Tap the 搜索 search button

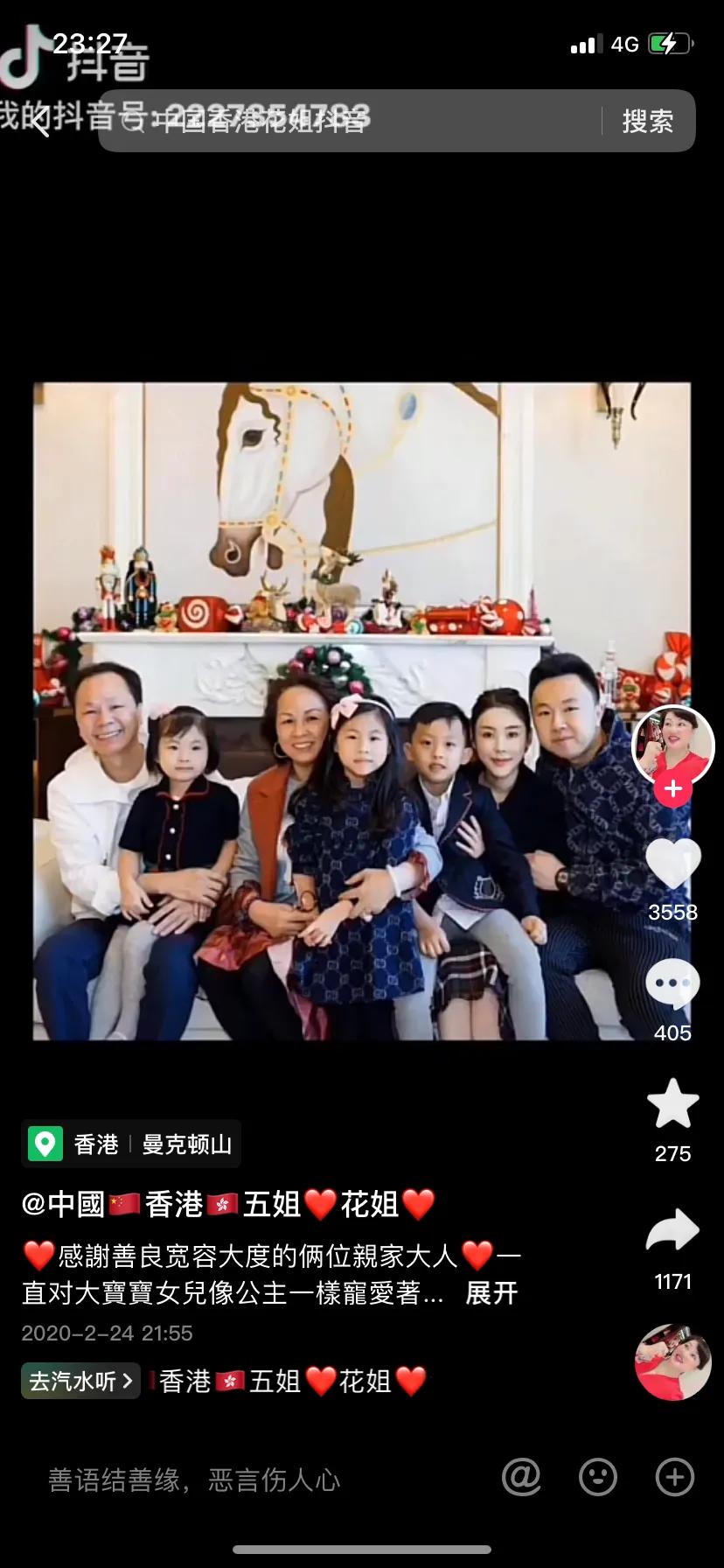(x=647, y=122)
